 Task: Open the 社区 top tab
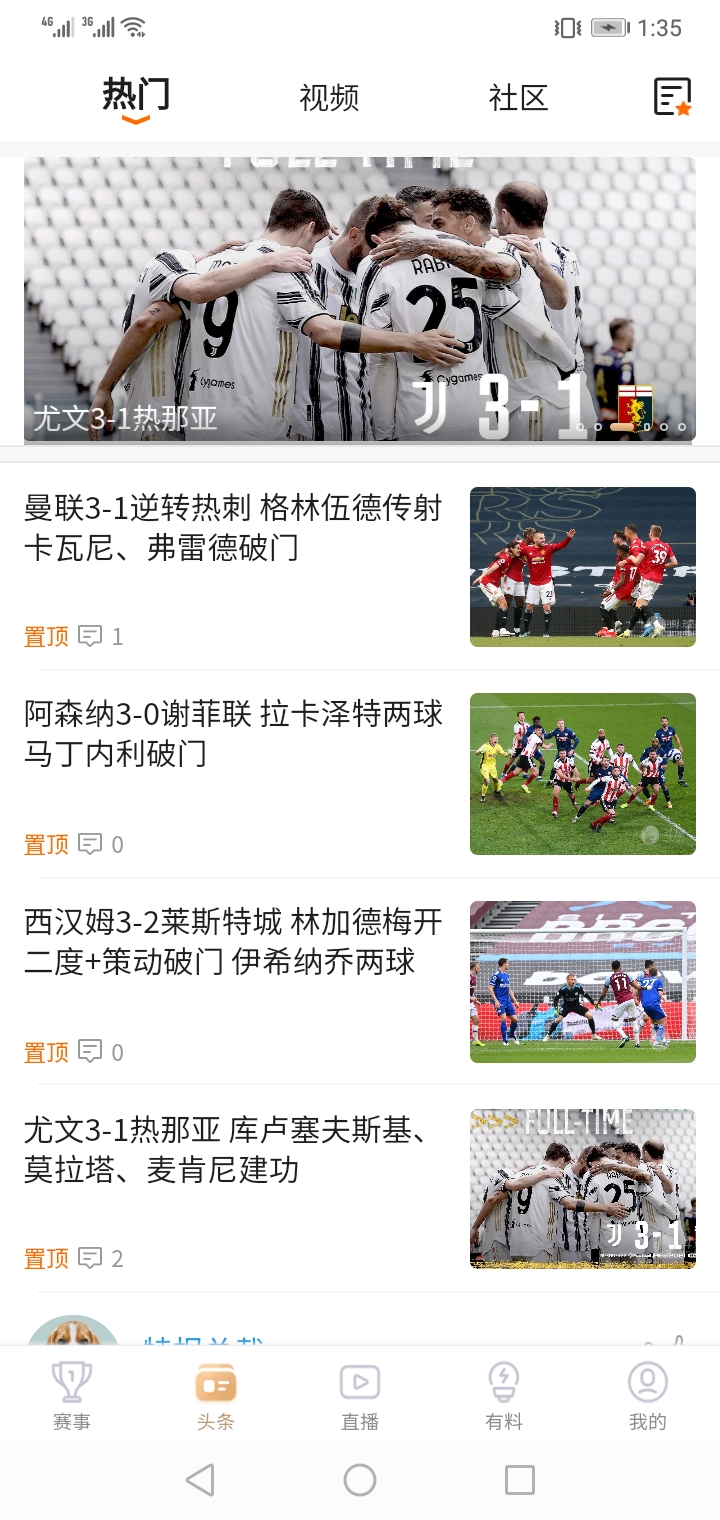518,98
